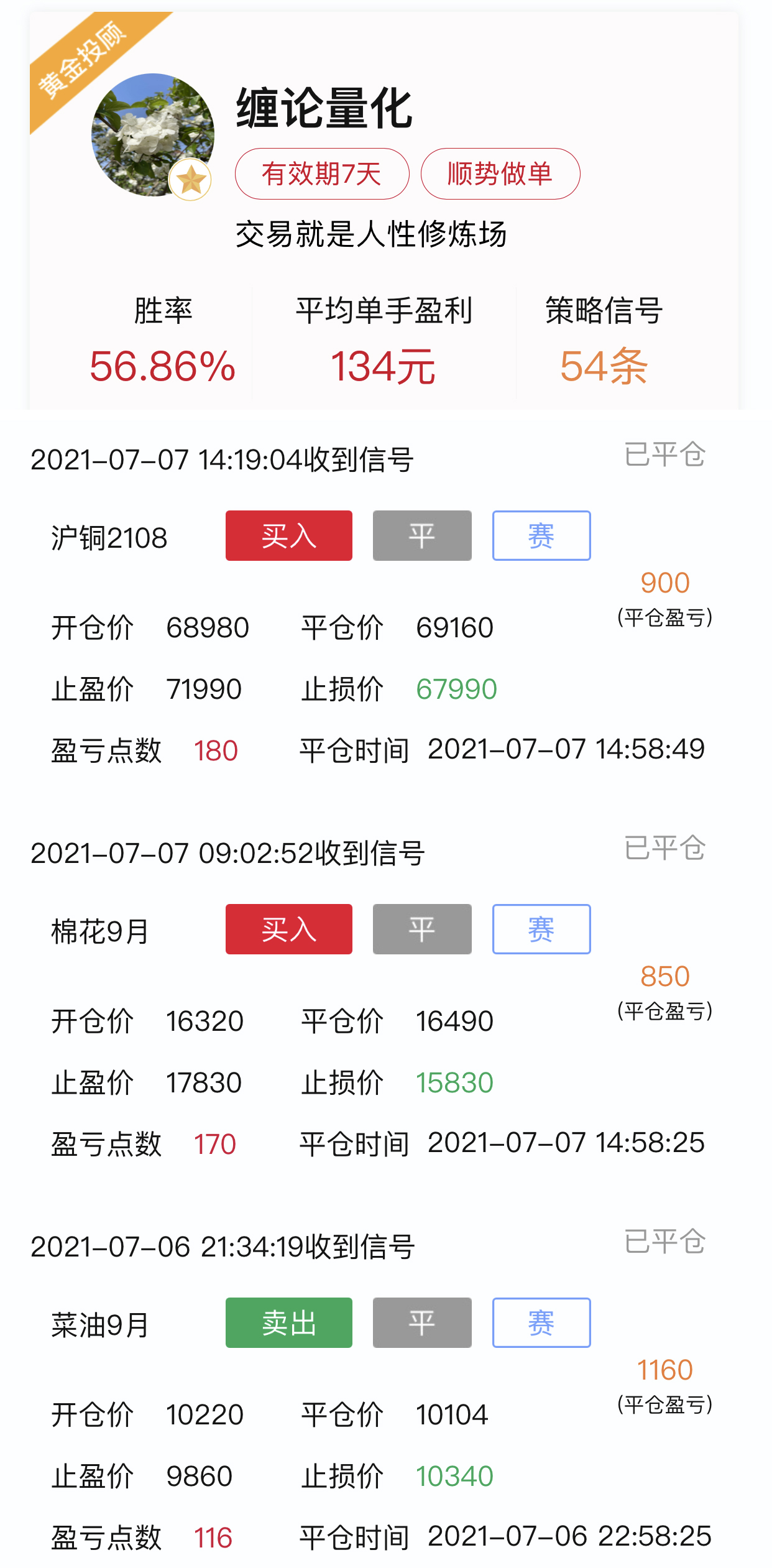Tap the 顺势做单 chip
Screen dimensions: 772x1568
pyautogui.click(x=500, y=173)
